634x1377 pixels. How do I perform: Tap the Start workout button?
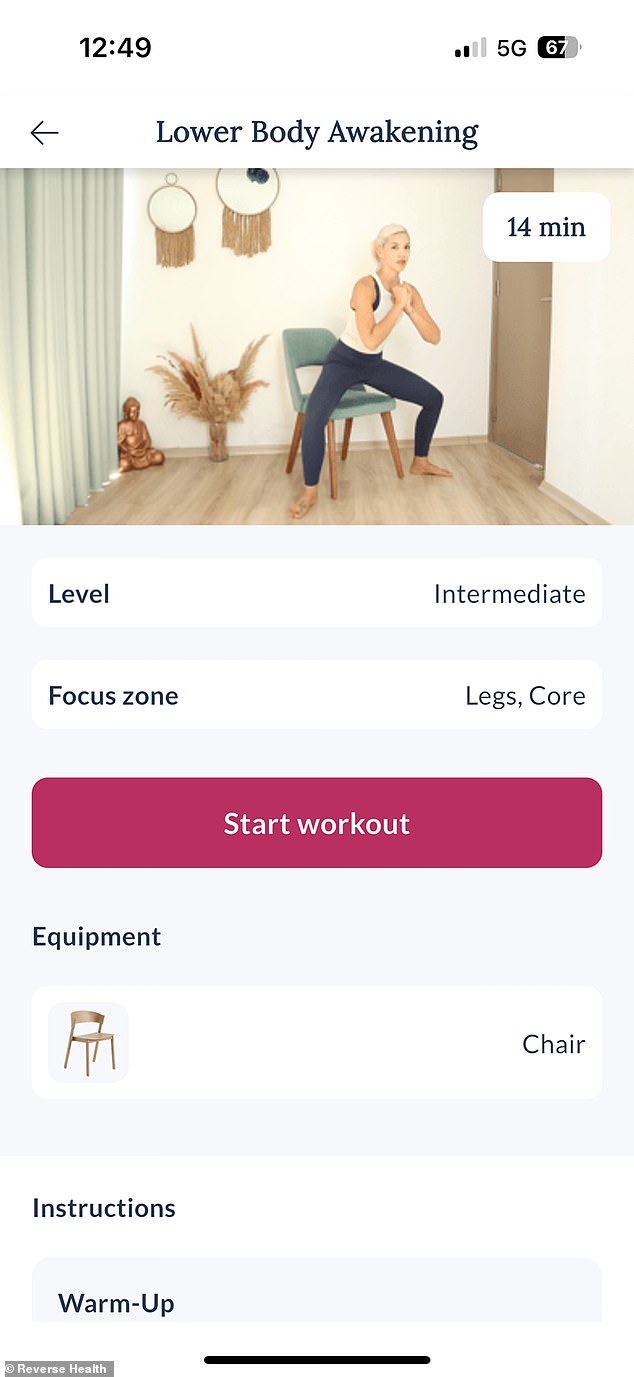coord(316,823)
